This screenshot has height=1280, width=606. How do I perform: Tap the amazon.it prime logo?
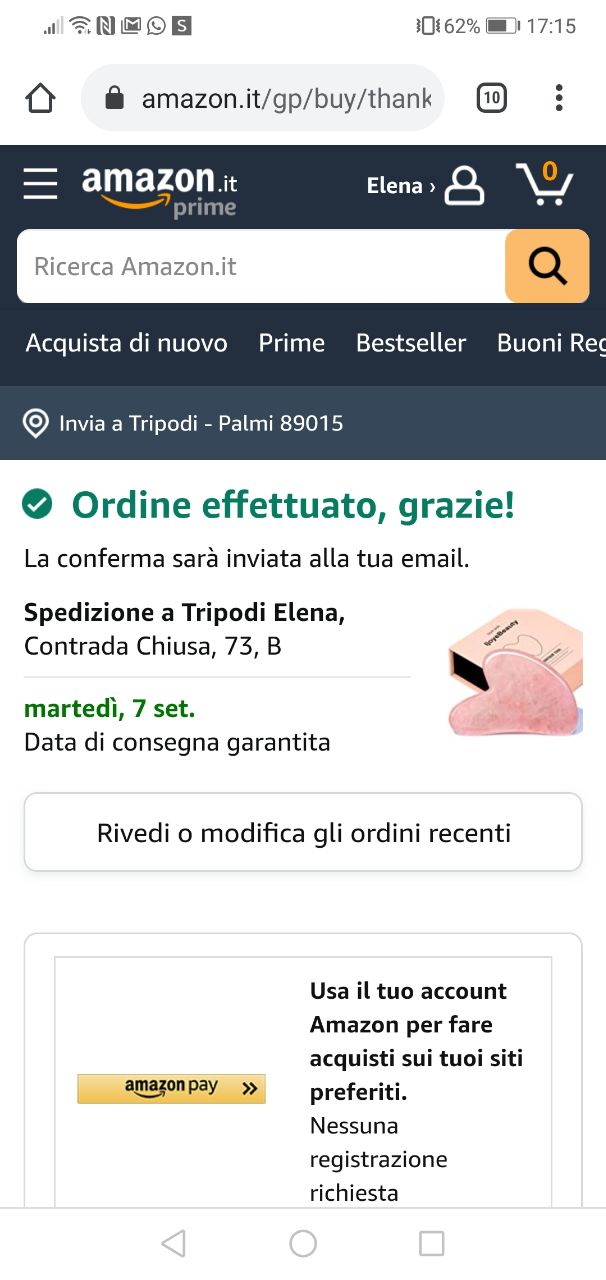pos(160,188)
